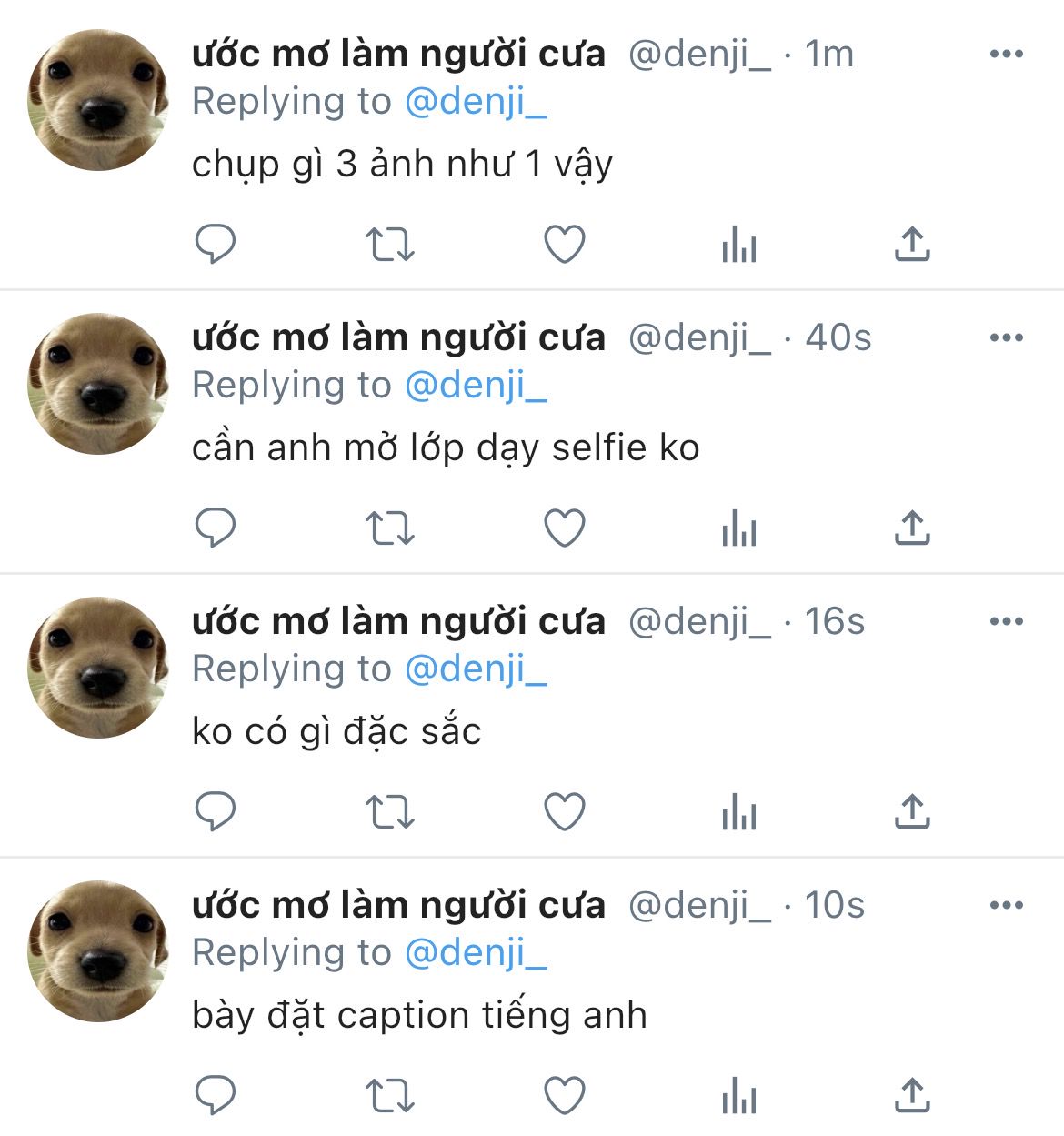1064x1136 pixels.
Task: Open more options for the 1m tweet
Action: (1006, 55)
